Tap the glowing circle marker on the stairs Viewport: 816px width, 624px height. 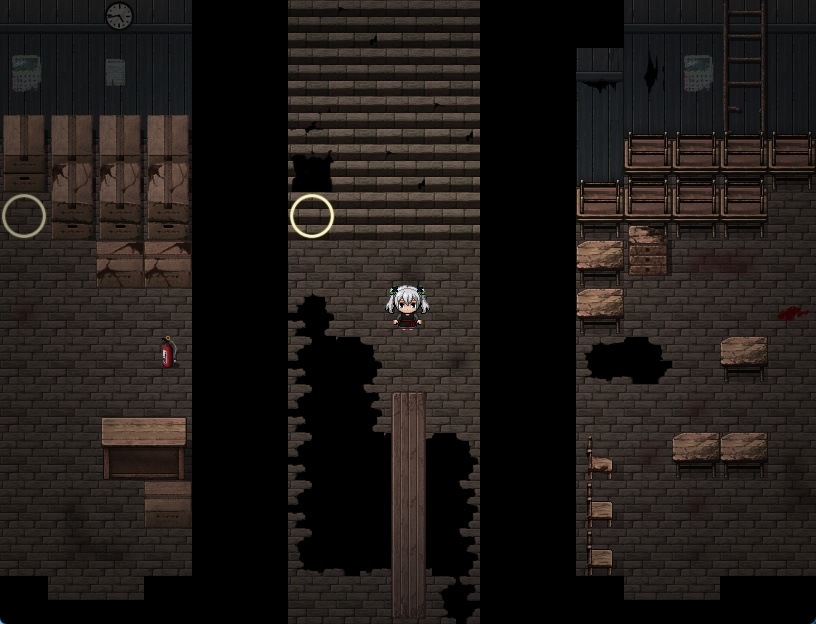(312, 216)
